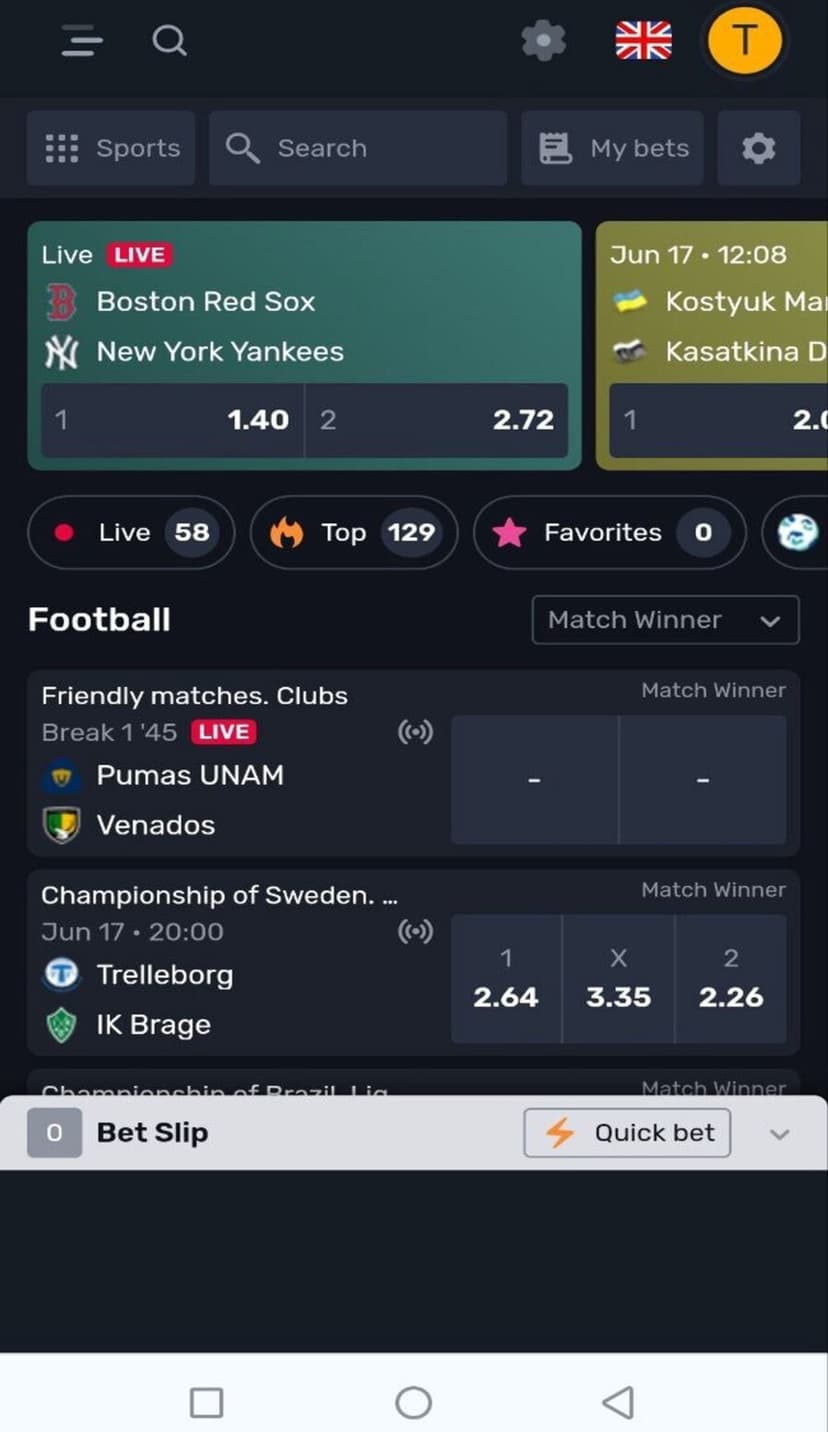Open the profile avatar T

coord(744,41)
